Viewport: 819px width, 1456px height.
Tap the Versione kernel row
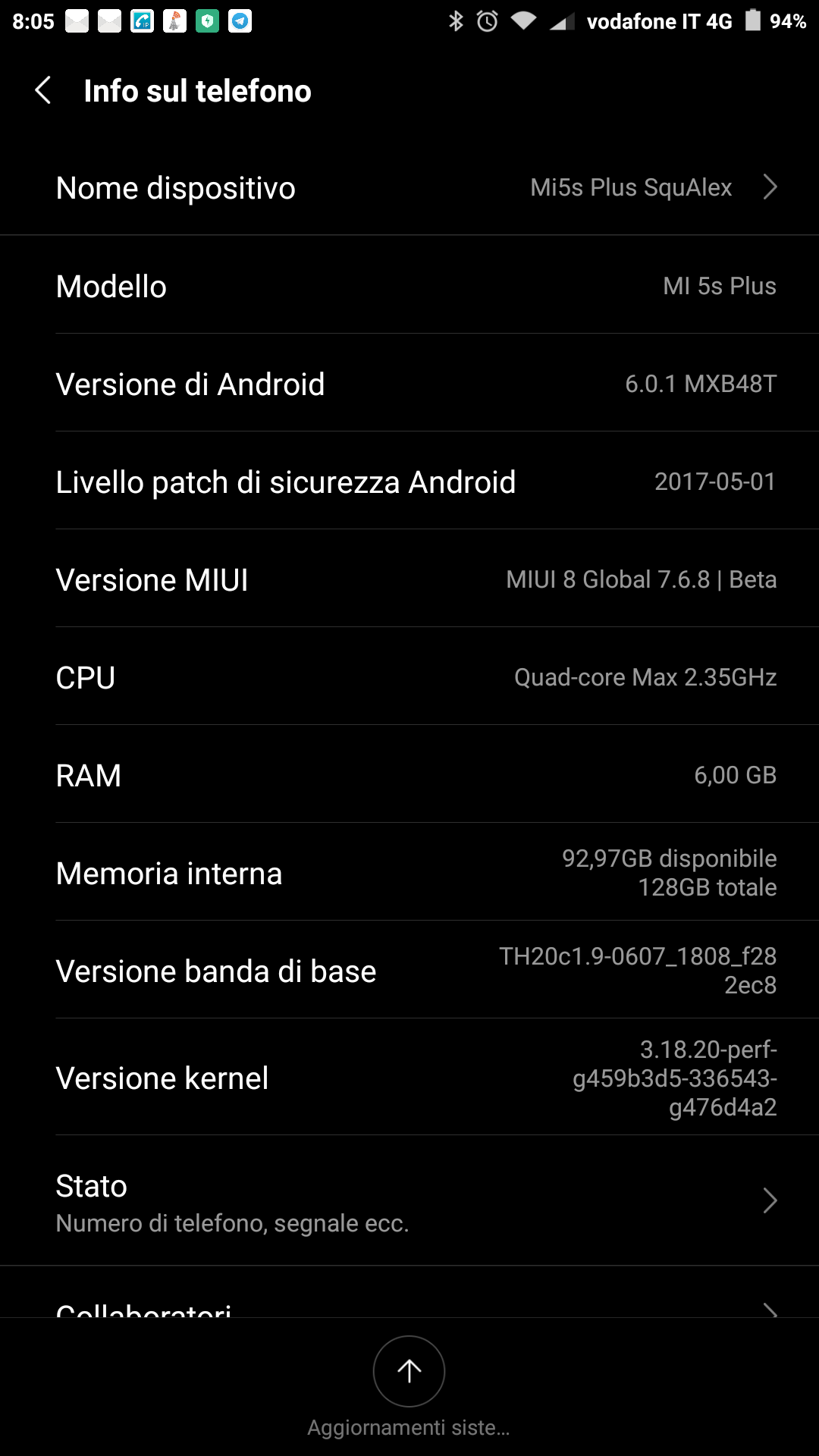pos(409,1077)
